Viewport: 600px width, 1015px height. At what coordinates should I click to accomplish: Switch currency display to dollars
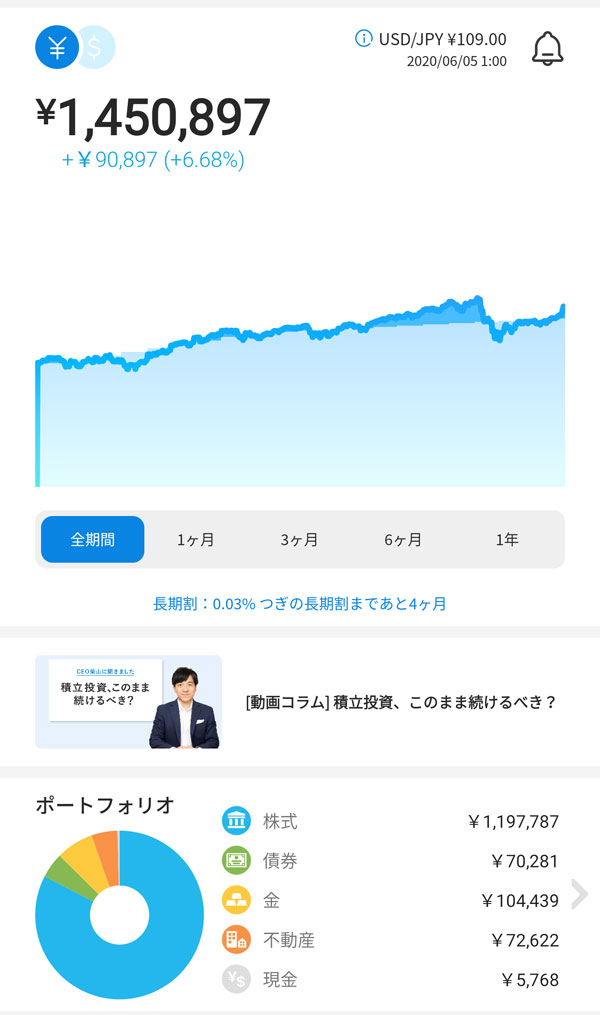click(x=98, y=46)
